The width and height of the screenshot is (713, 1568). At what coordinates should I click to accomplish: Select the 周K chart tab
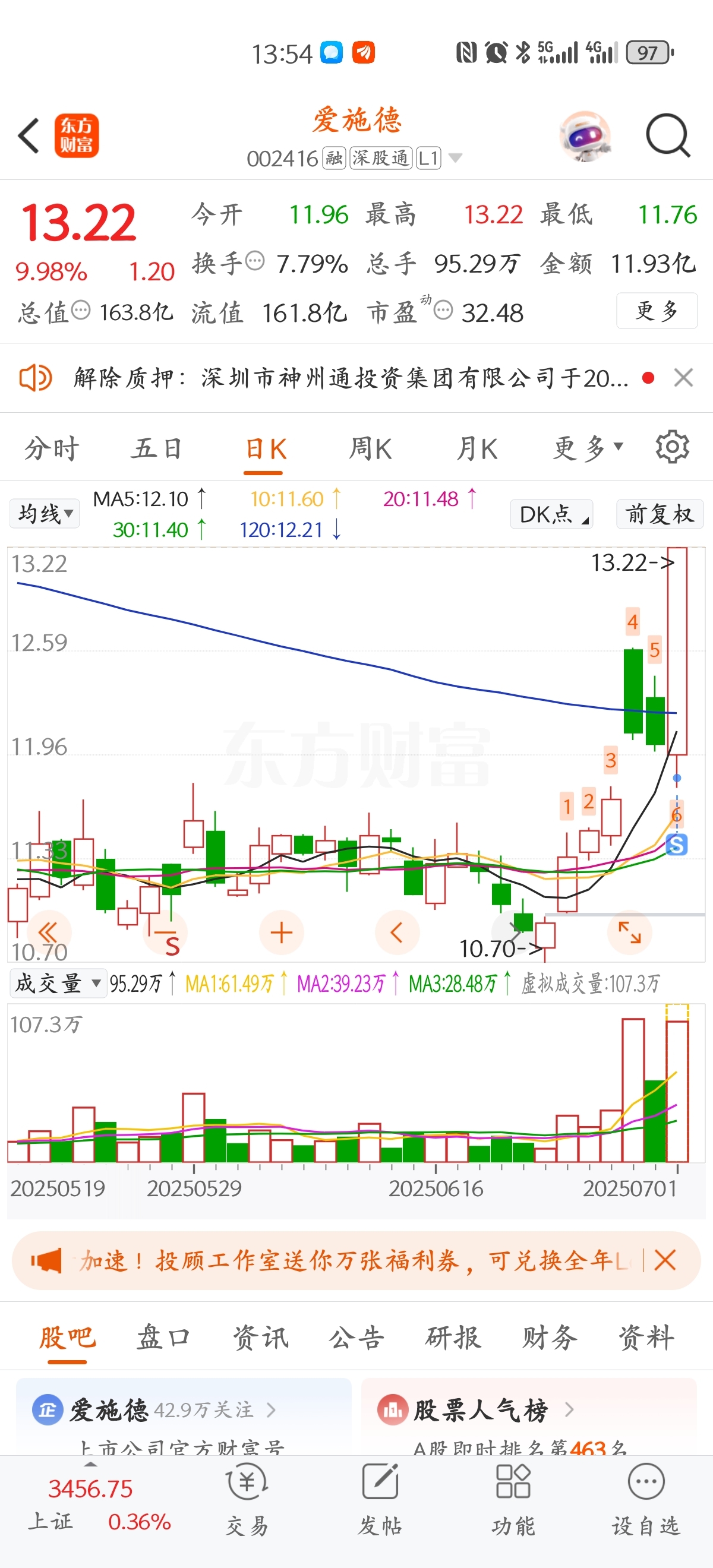point(370,449)
